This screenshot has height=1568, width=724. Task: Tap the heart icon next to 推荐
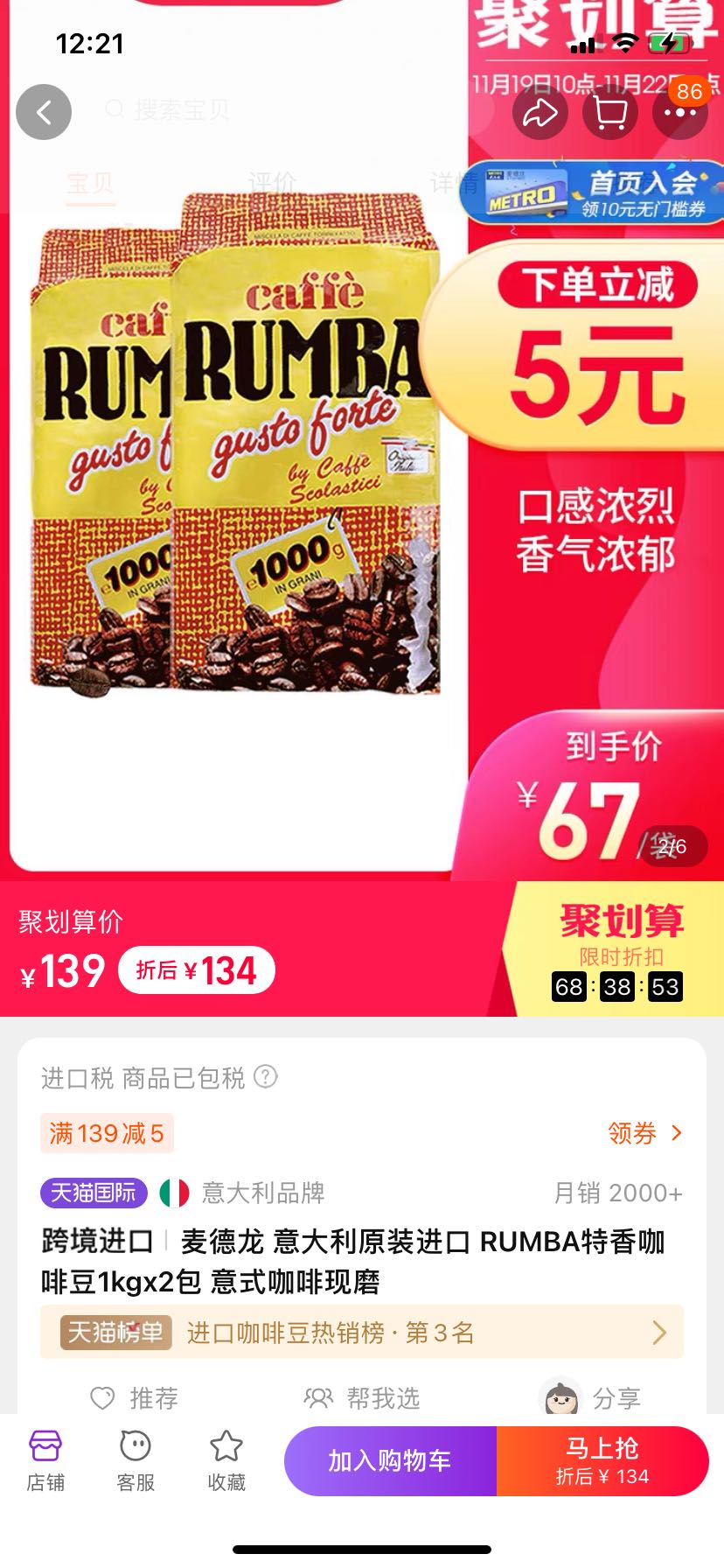101,1398
